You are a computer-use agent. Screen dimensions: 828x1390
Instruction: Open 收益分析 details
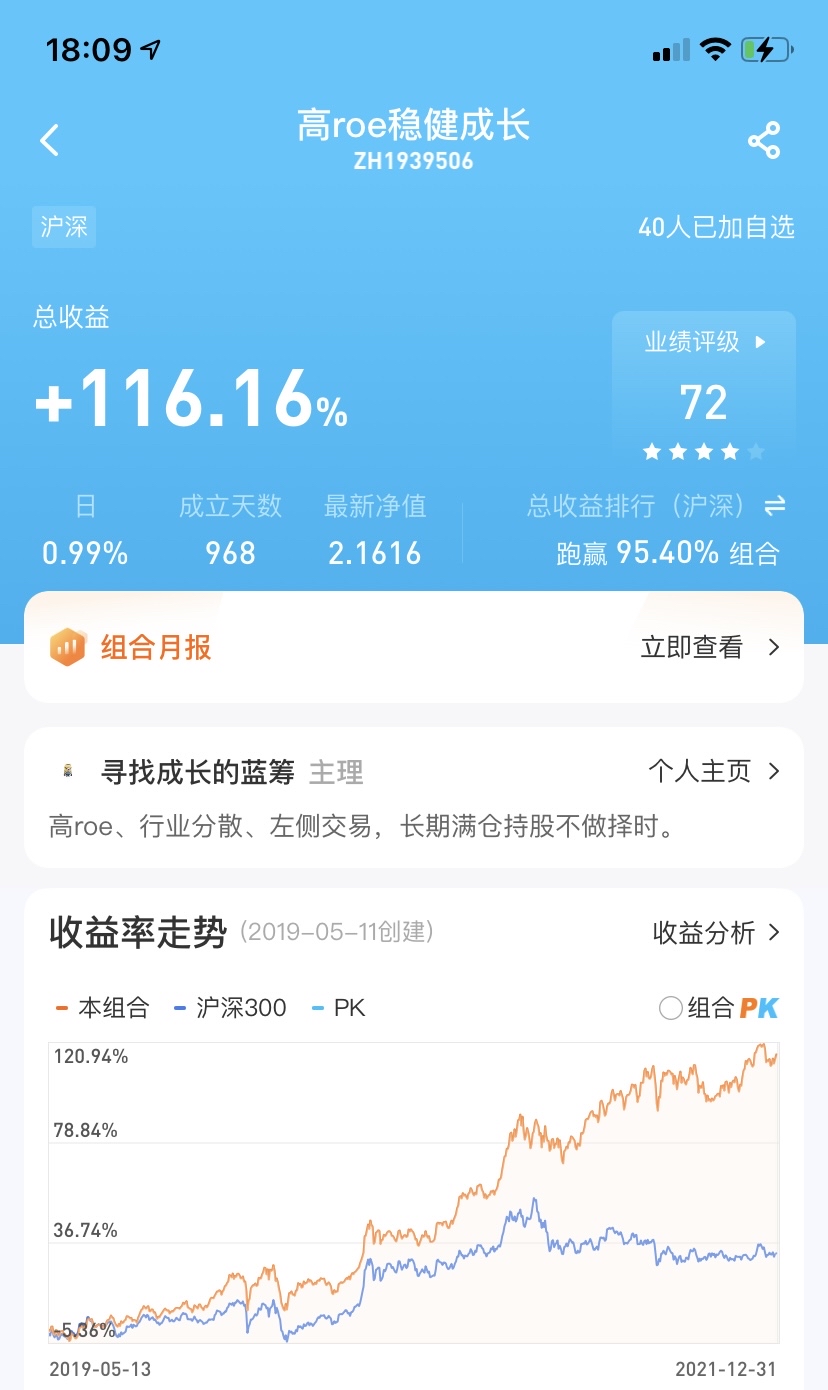715,933
